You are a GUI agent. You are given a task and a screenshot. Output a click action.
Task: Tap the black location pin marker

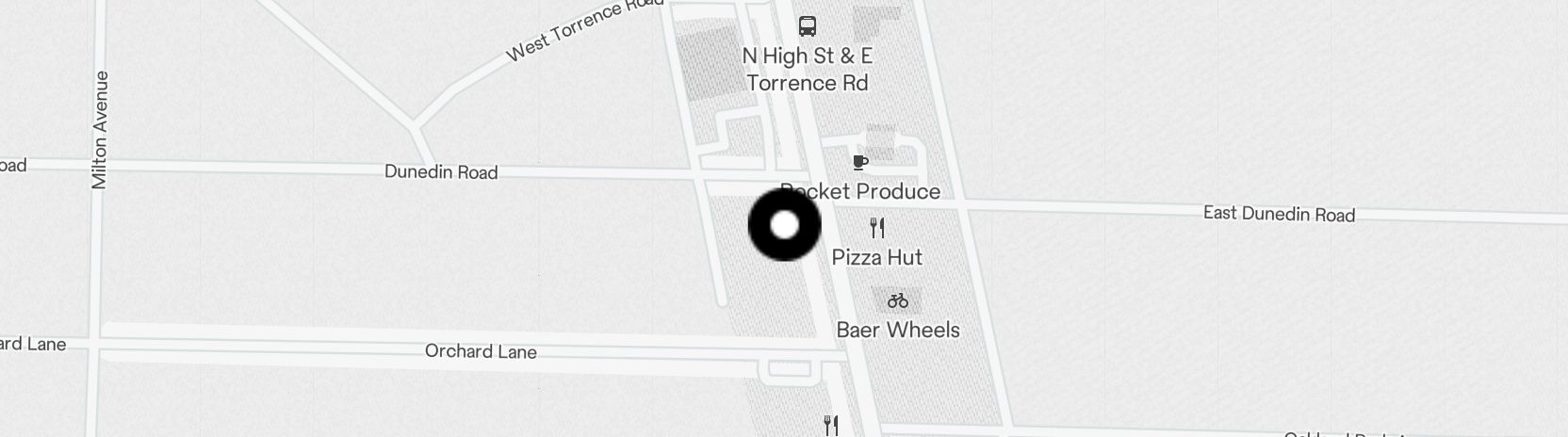tap(784, 225)
